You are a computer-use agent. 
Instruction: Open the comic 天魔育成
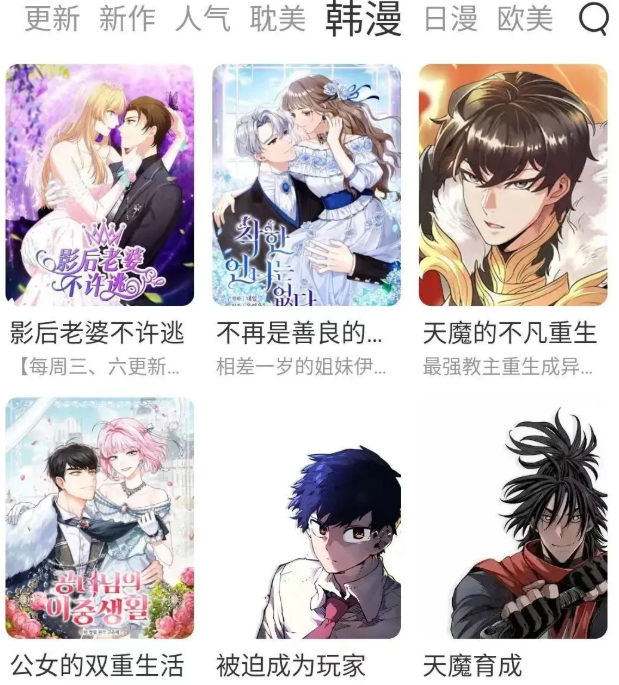tap(512, 518)
